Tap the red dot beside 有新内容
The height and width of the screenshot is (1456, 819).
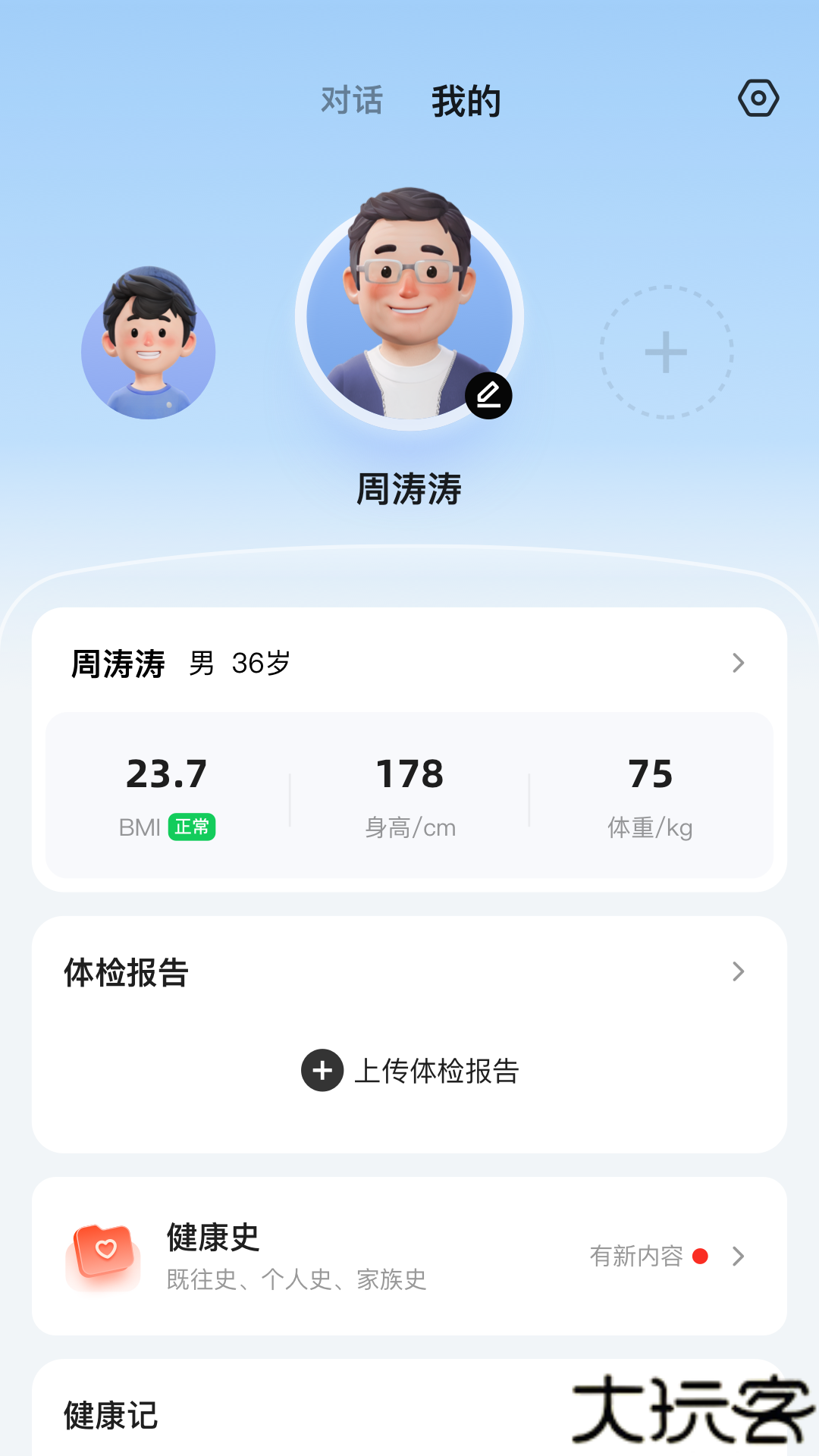(701, 1257)
